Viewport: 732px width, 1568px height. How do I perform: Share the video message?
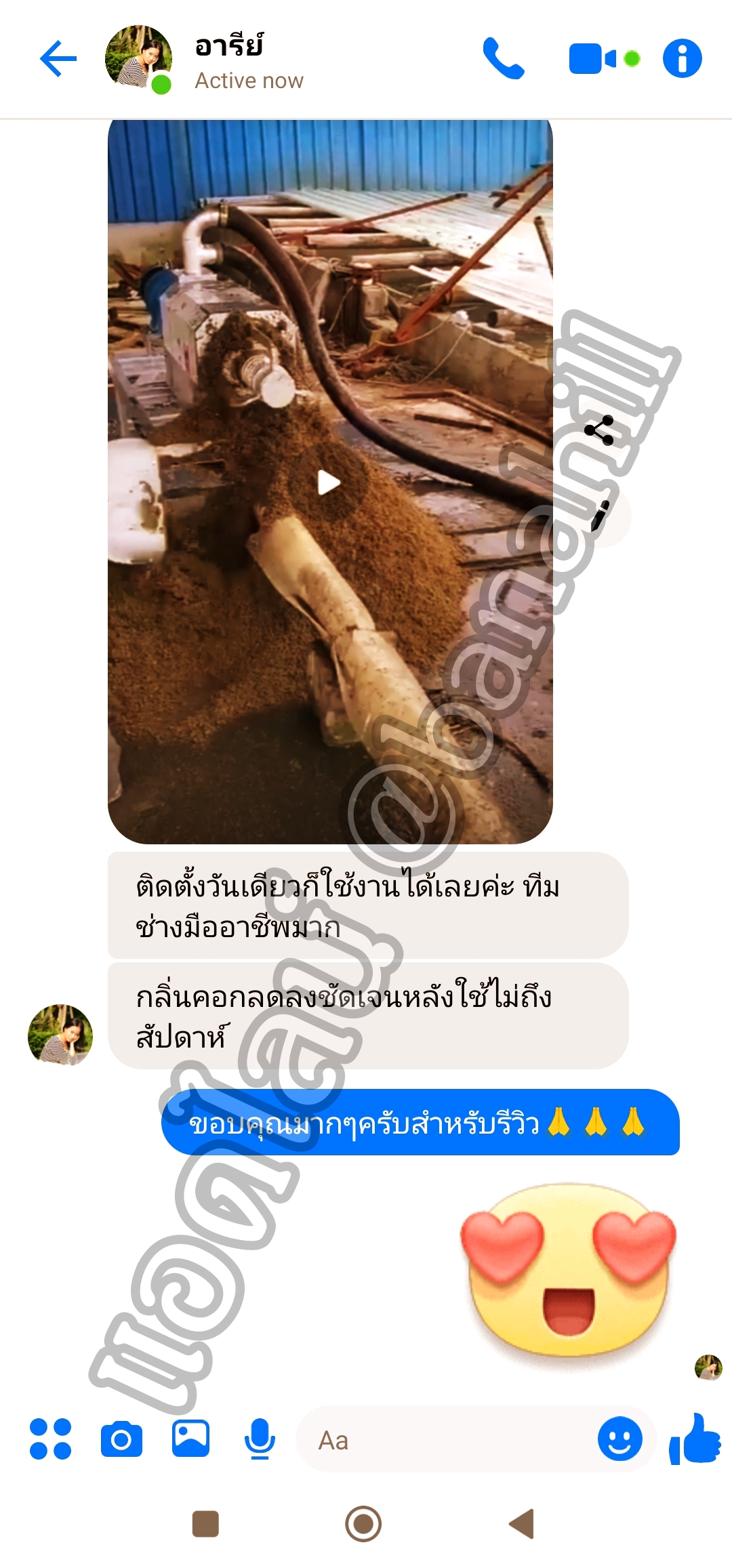tap(600, 431)
